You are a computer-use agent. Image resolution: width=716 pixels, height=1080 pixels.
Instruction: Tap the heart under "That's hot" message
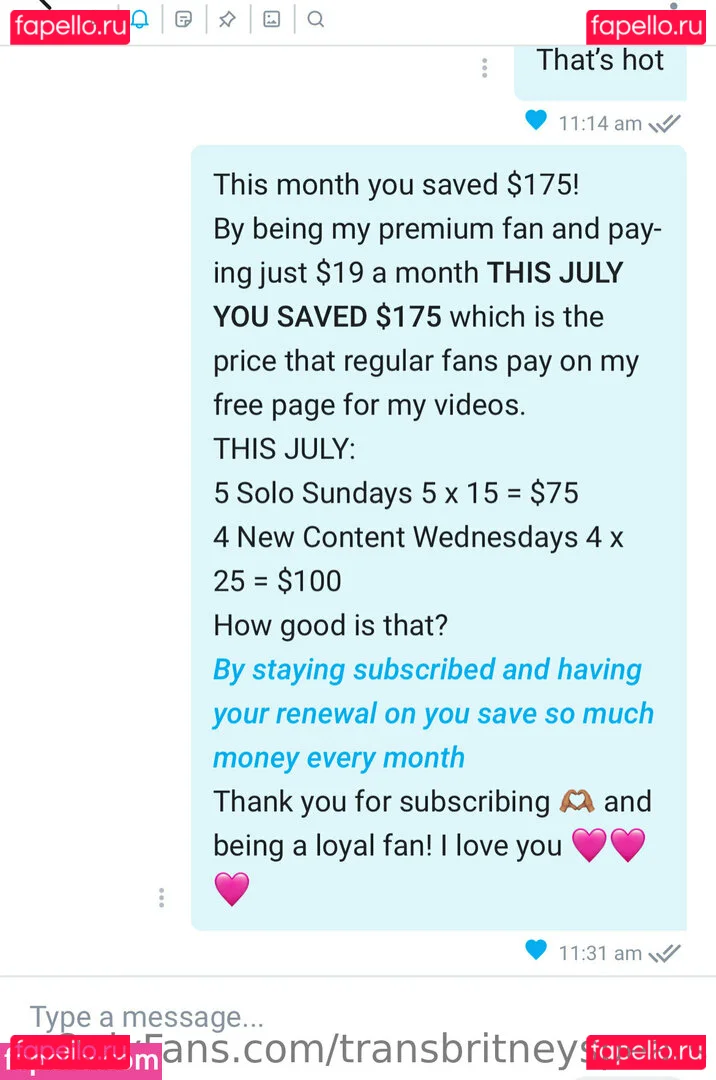536,121
